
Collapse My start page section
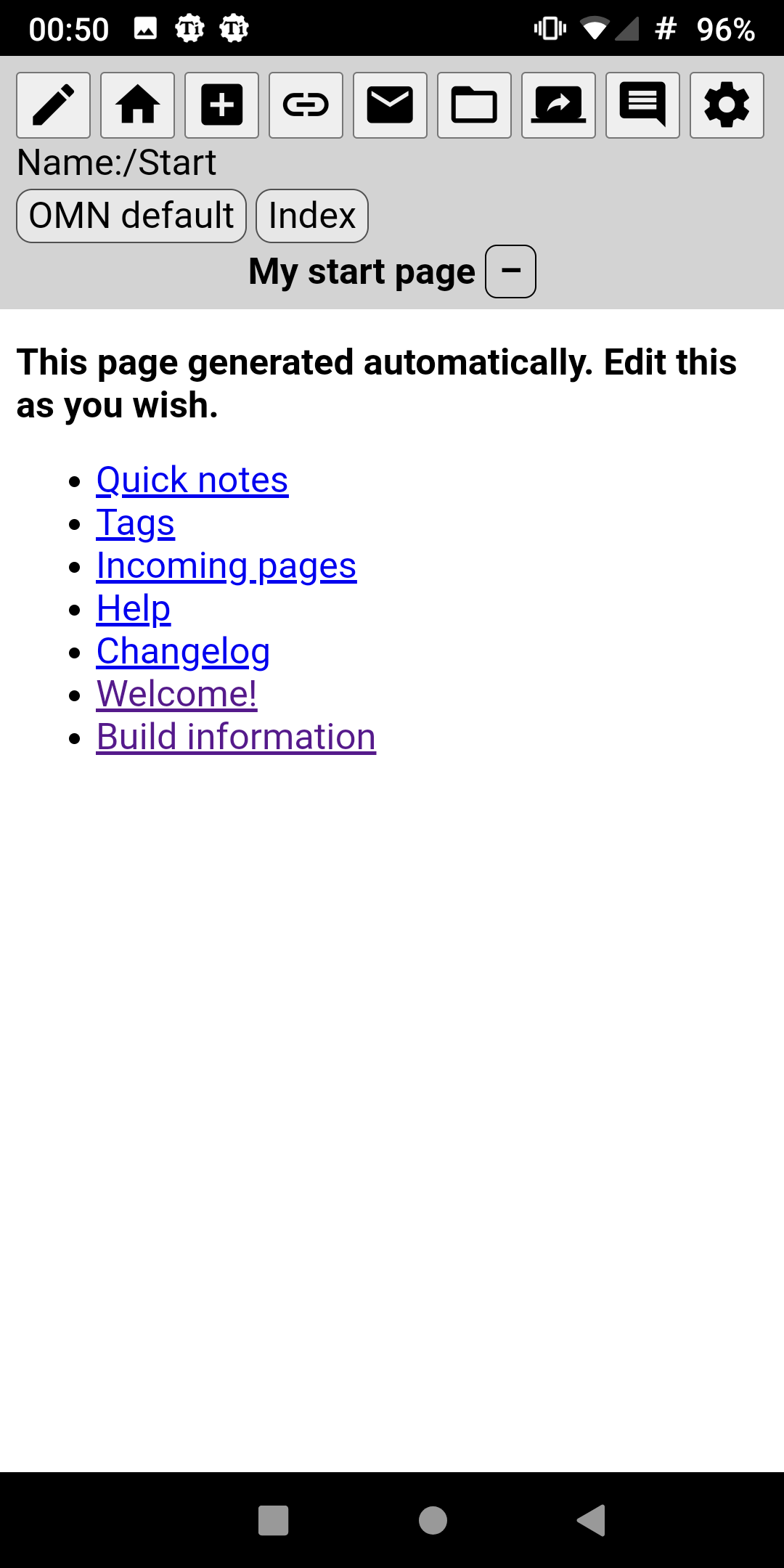coord(510,271)
